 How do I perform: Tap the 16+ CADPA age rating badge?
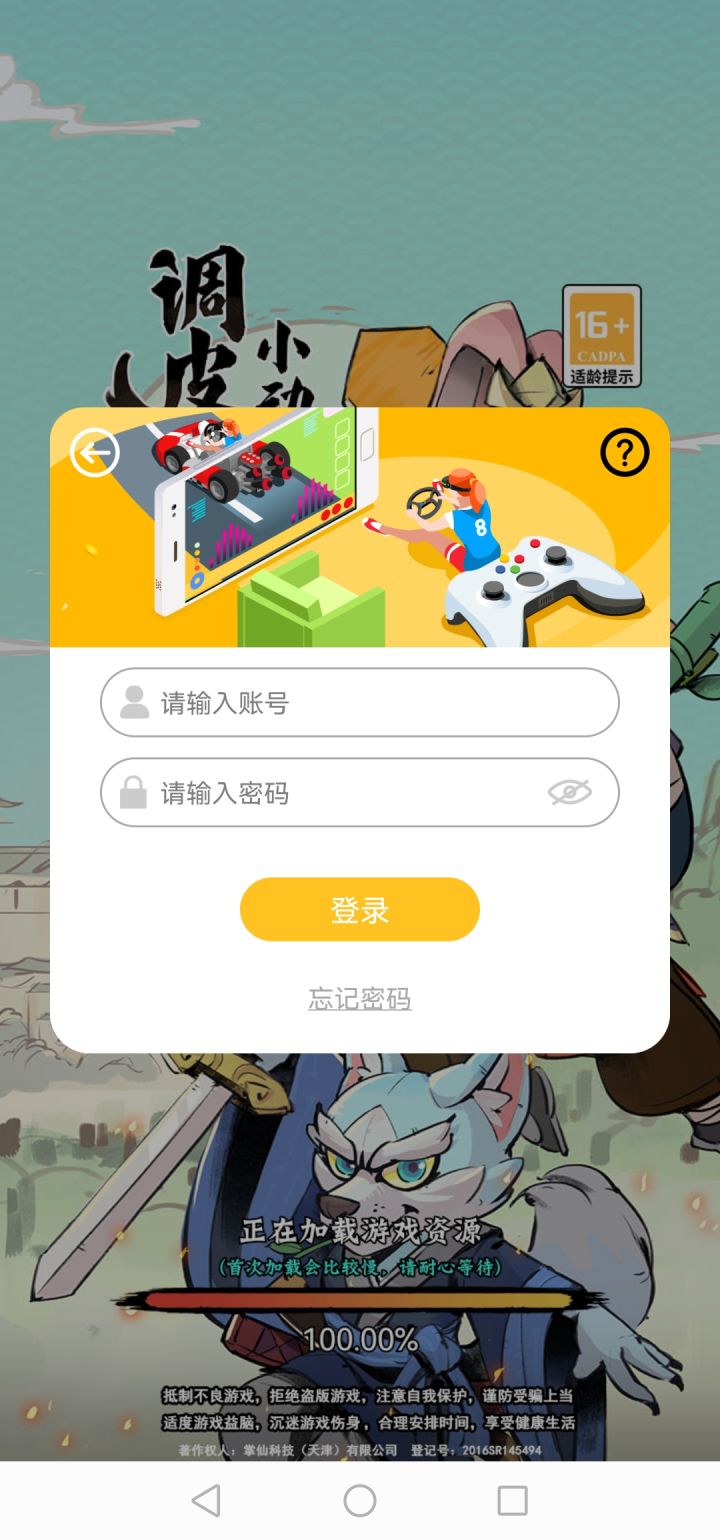[601, 334]
